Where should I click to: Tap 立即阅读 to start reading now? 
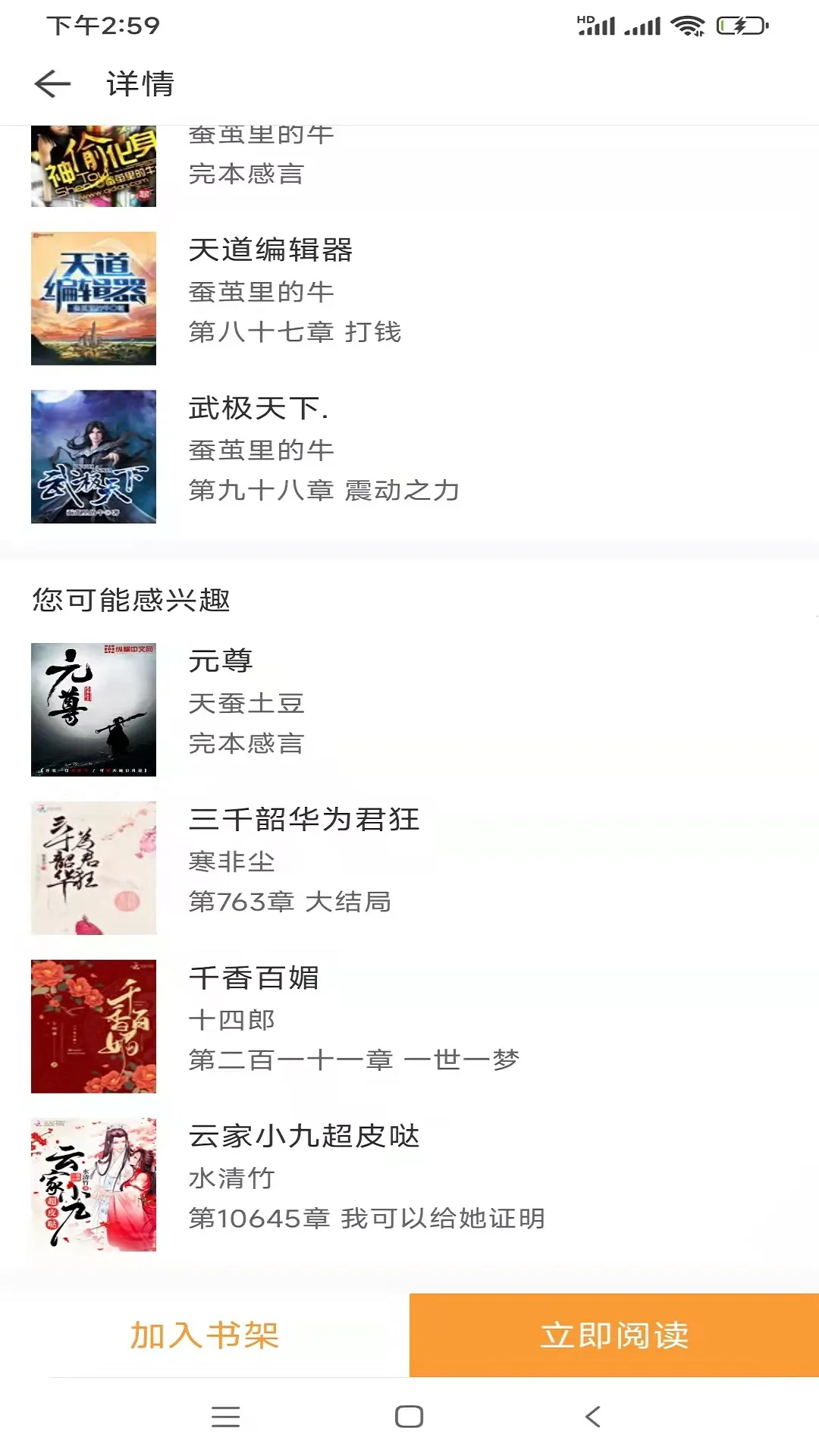tap(613, 1335)
